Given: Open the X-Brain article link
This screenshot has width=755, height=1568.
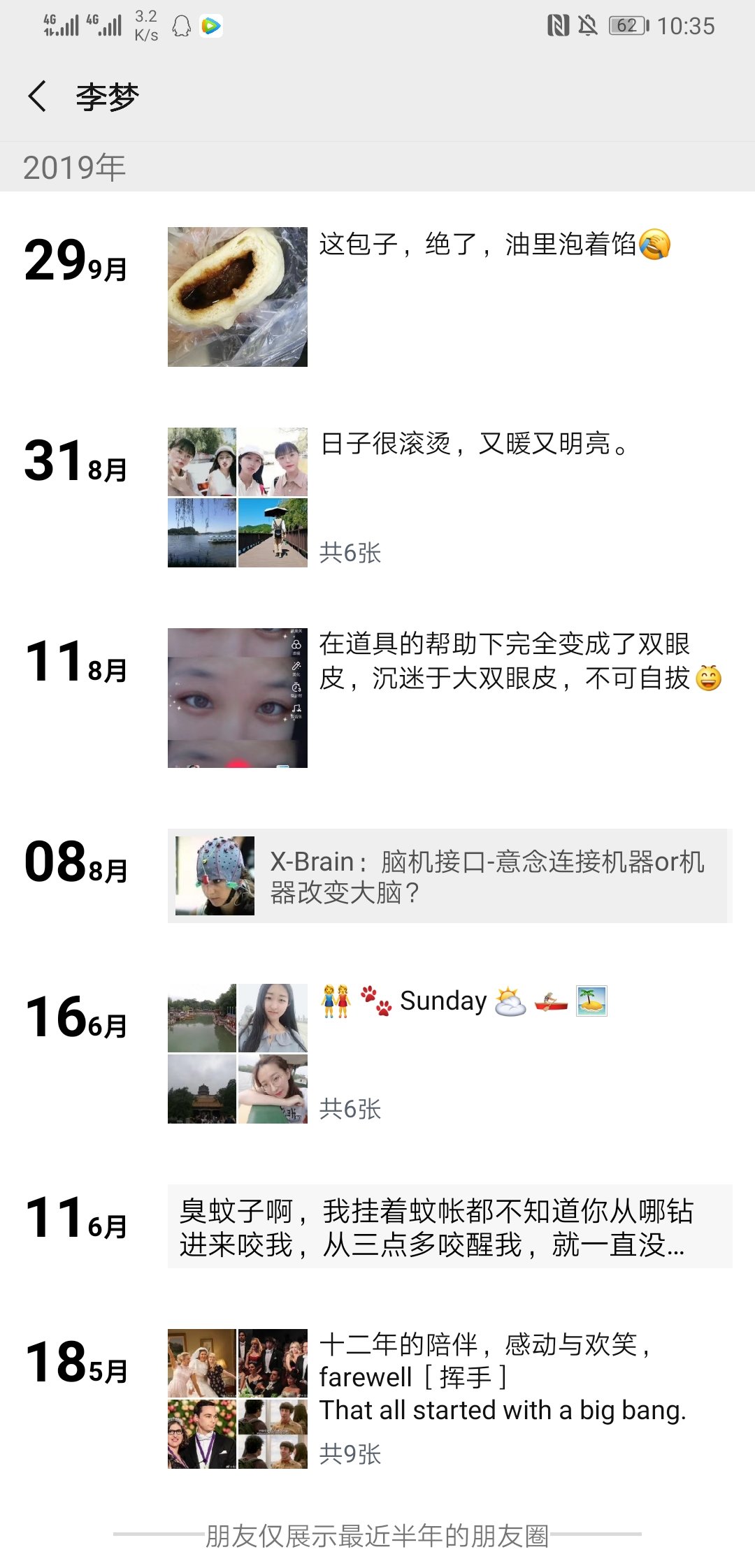Looking at the screenshot, I should (450, 876).
